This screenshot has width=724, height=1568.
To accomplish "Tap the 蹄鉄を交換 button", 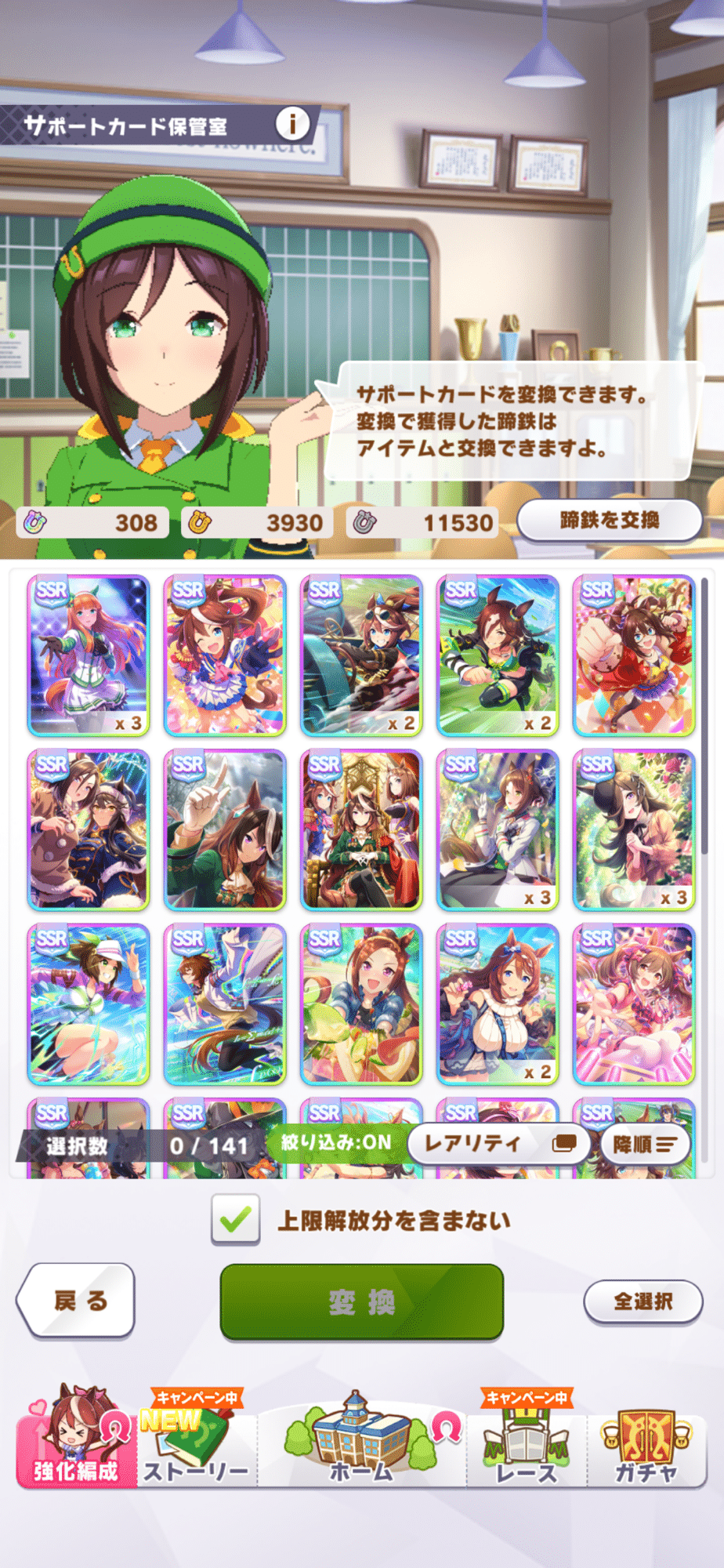I will (x=609, y=521).
